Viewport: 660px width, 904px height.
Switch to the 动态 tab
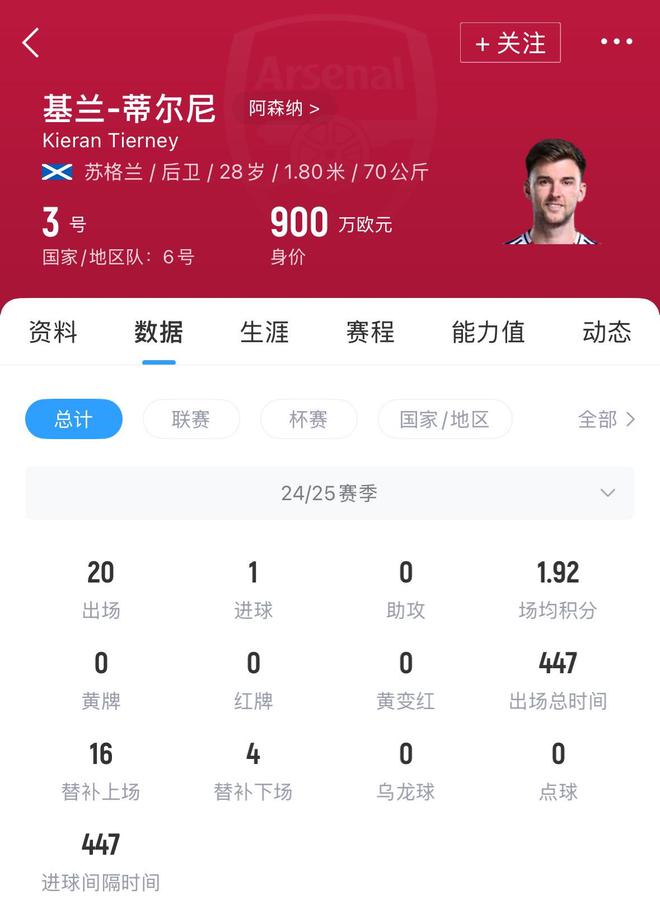pos(607,332)
